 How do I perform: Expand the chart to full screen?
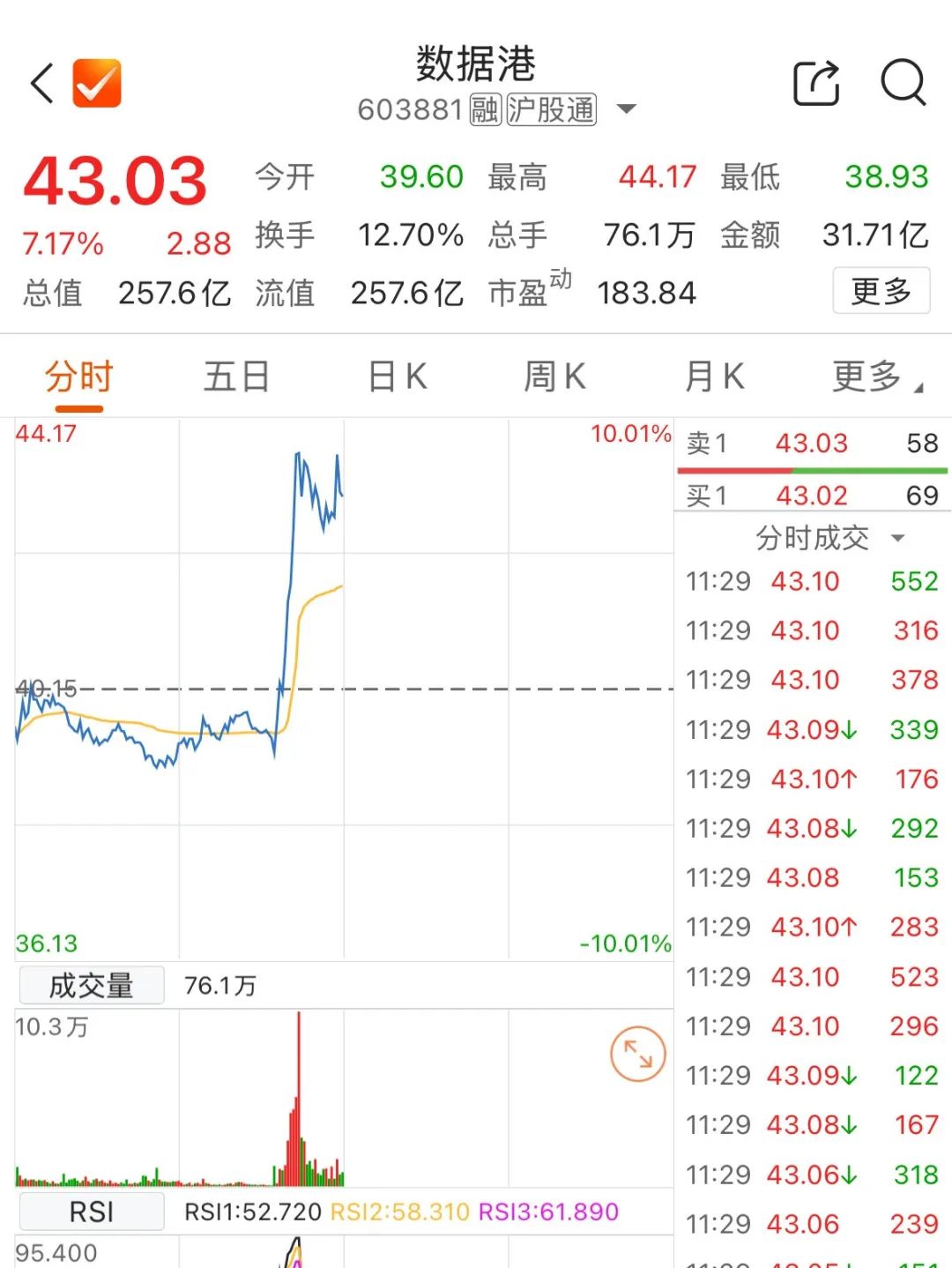point(637,1054)
